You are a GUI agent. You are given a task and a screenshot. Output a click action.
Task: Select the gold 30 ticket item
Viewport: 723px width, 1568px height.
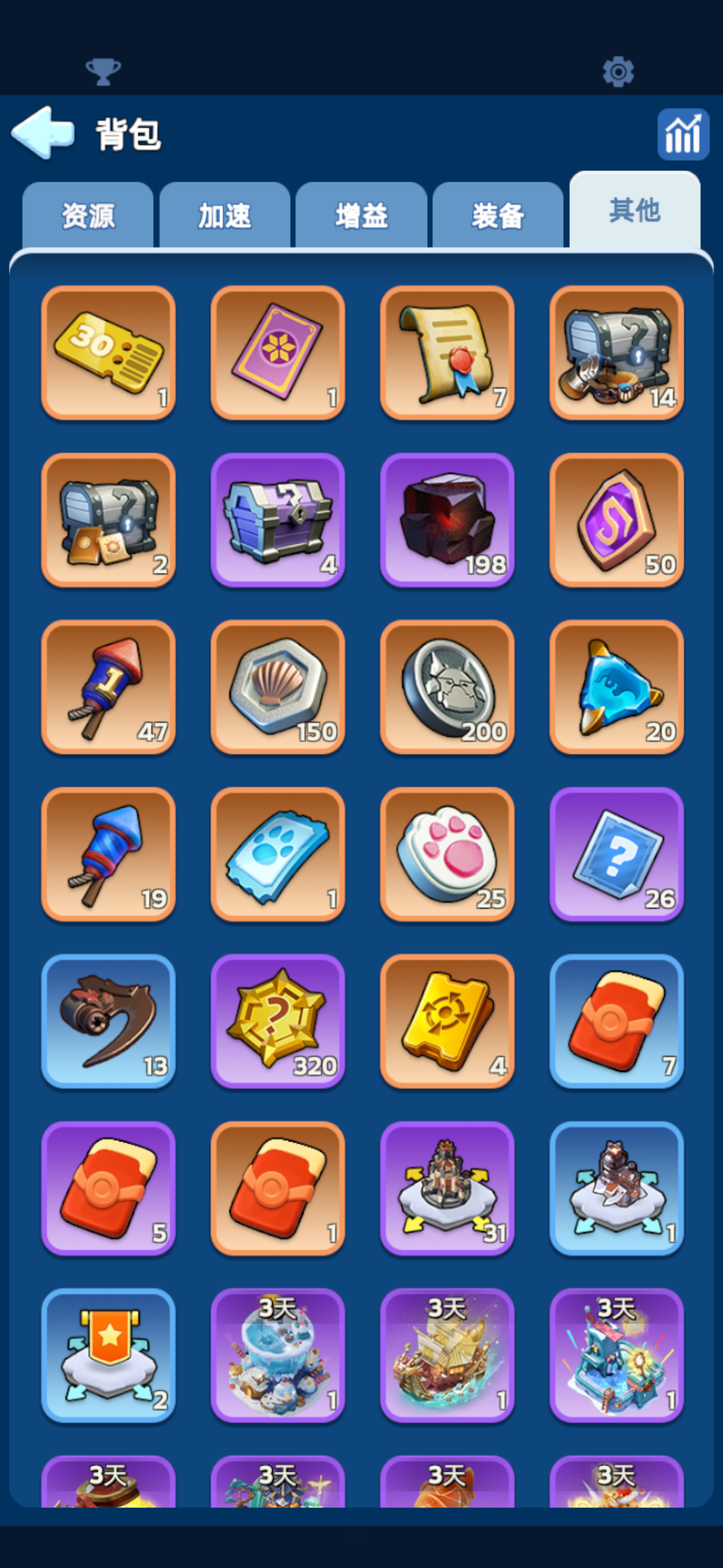(109, 353)
